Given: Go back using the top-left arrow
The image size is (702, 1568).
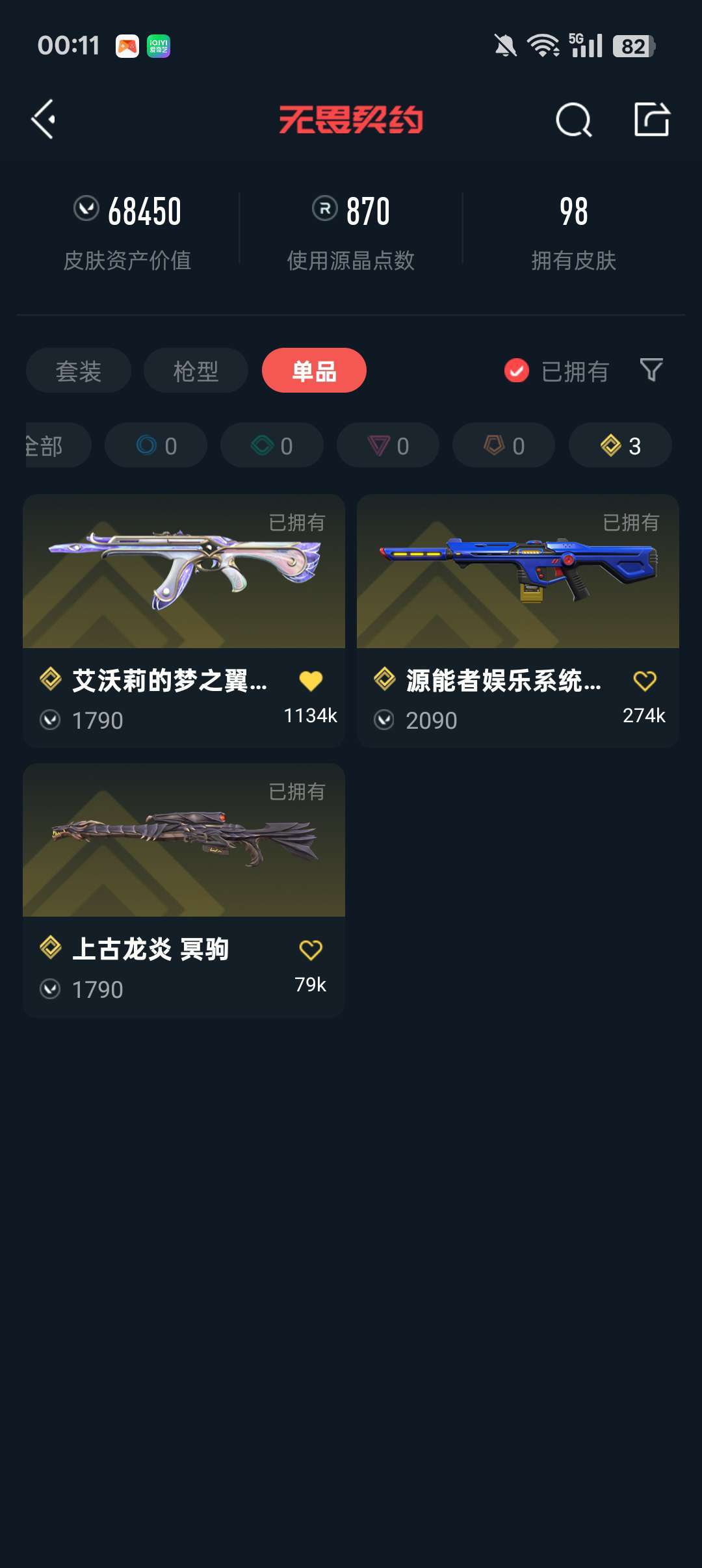Looking at the screenshot, I should [x=44, y=120].
